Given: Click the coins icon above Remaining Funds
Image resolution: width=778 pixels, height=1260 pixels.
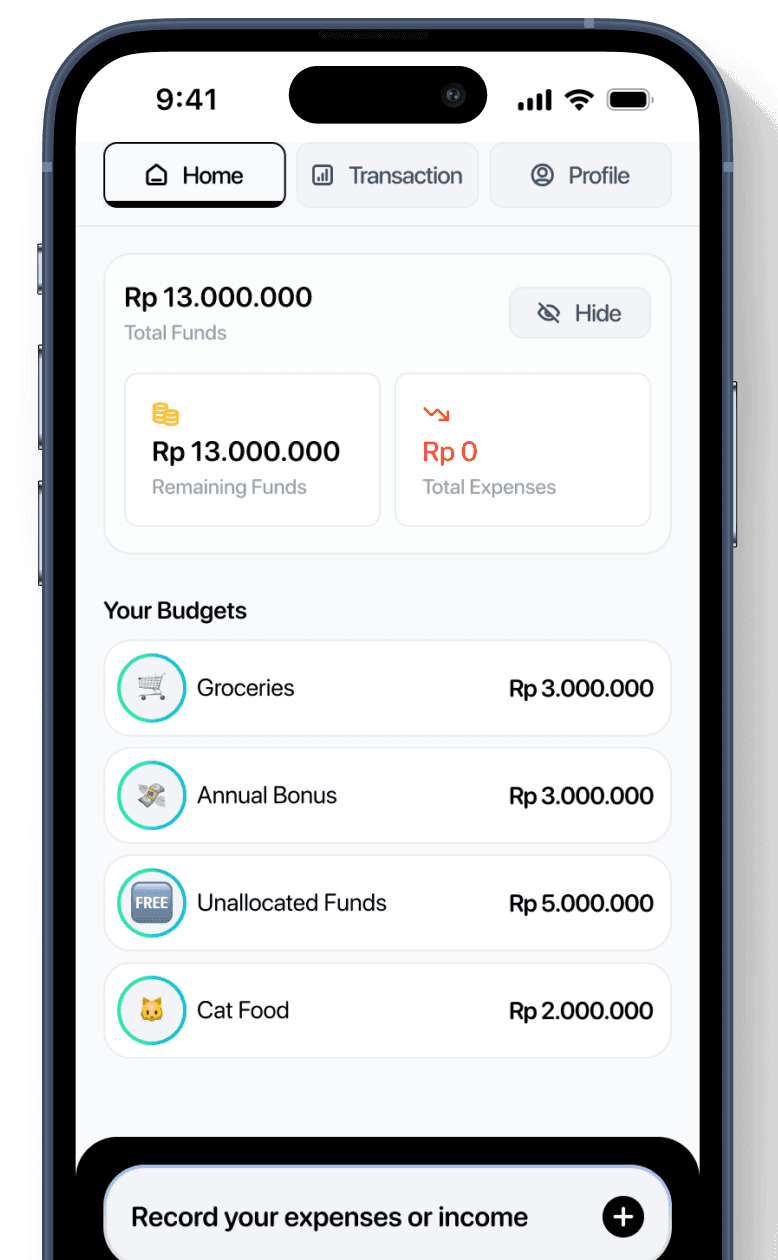Looking at the screenshot, I should point(165,413).
